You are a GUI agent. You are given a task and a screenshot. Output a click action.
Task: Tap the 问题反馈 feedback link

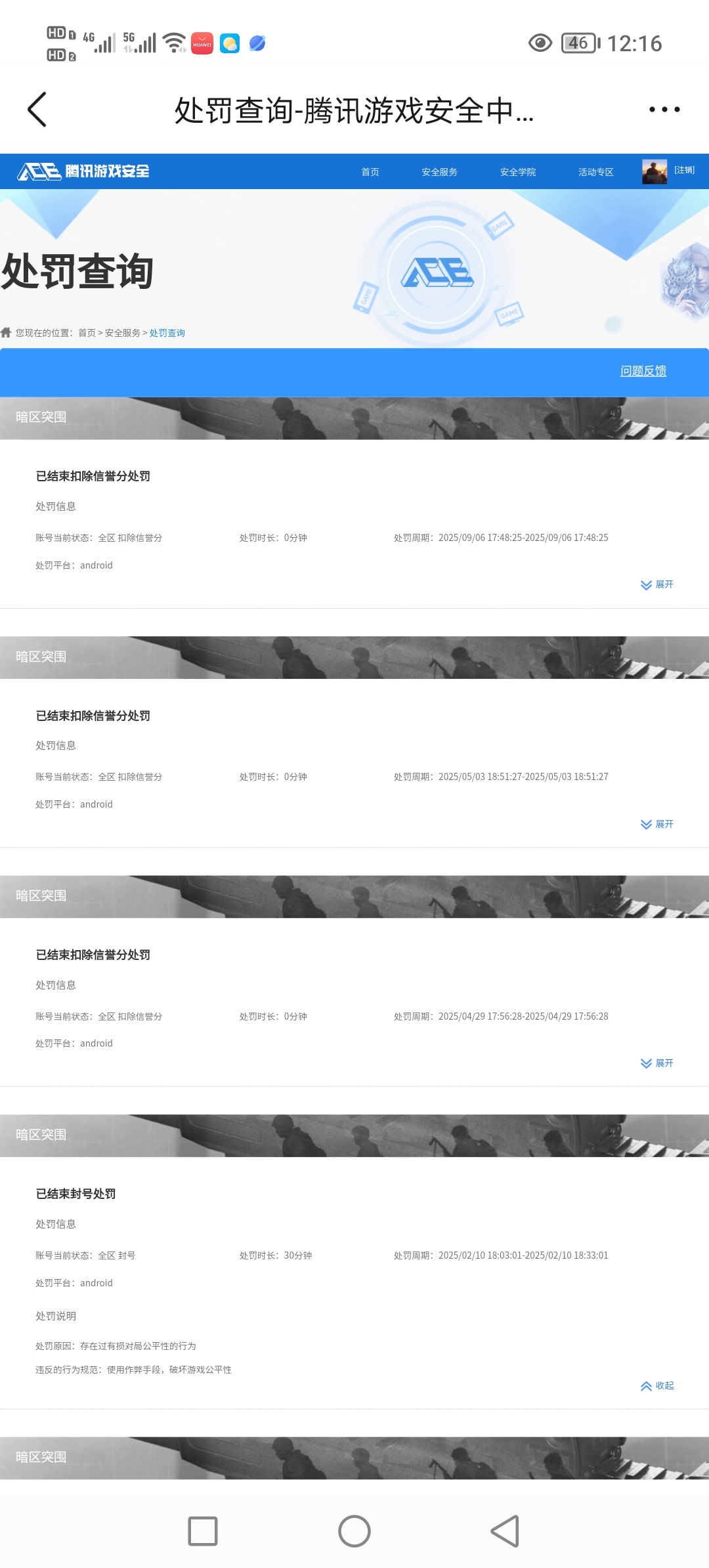click(643, 371)
